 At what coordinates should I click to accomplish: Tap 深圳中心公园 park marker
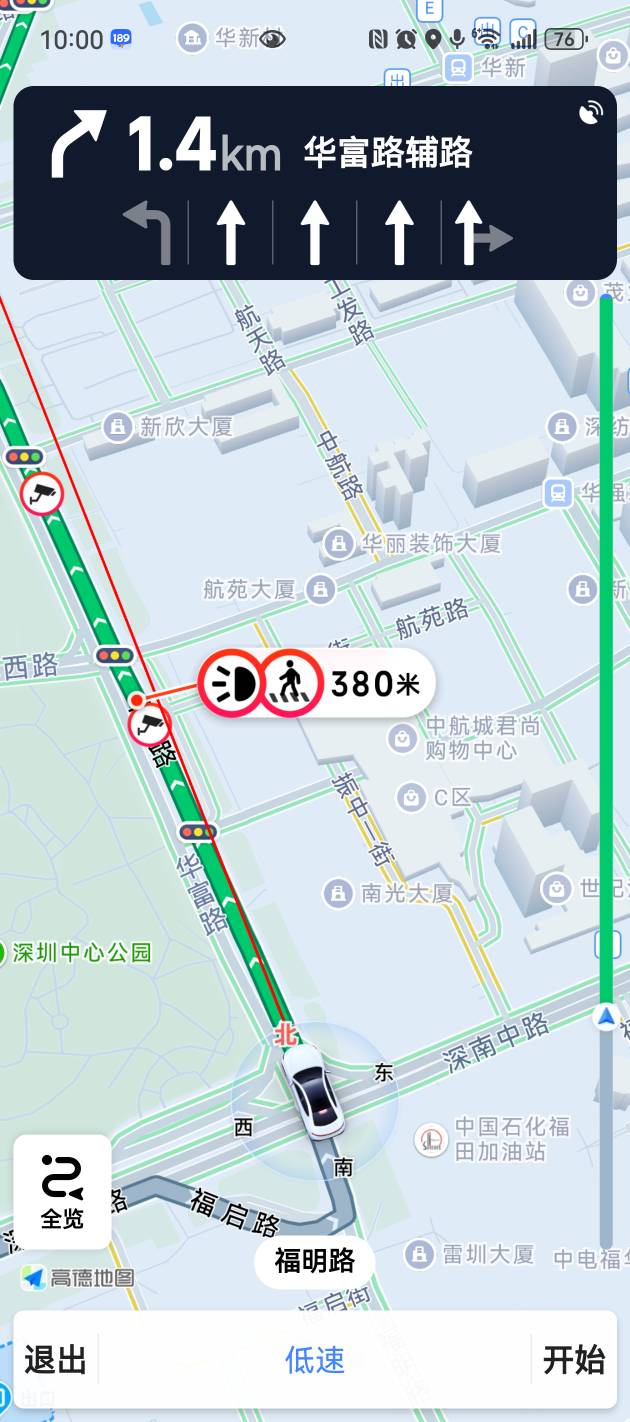pyautogui.click(x=80, y=952)
